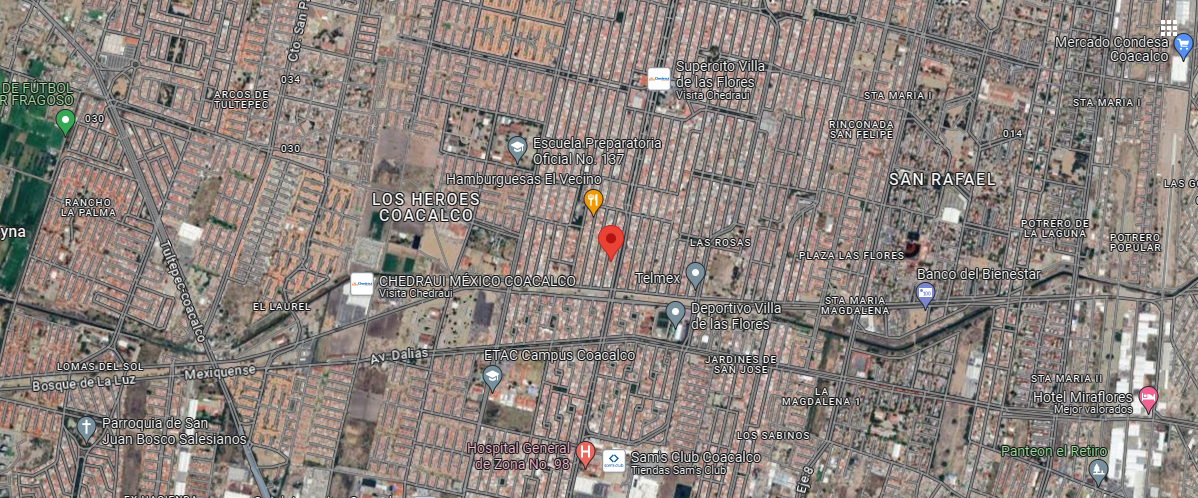Open the Google apps grid icon

tap(1168, 28)
